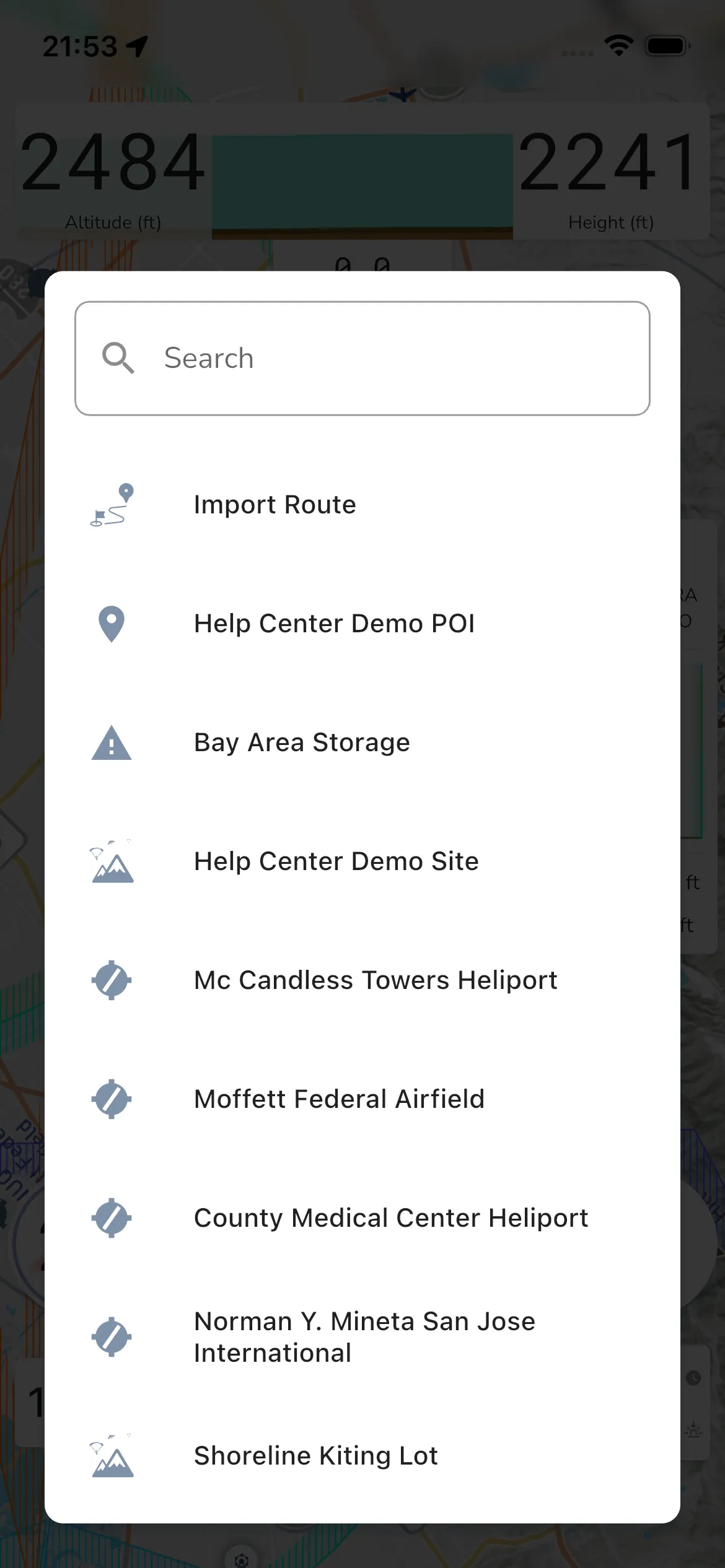Image resolution: width=725 pixels, height=1568 pixels.
Task: Click the kiting site icon for Shoreline Kiting Lot
Action: pyautogui.click(x=112, y=1457)
